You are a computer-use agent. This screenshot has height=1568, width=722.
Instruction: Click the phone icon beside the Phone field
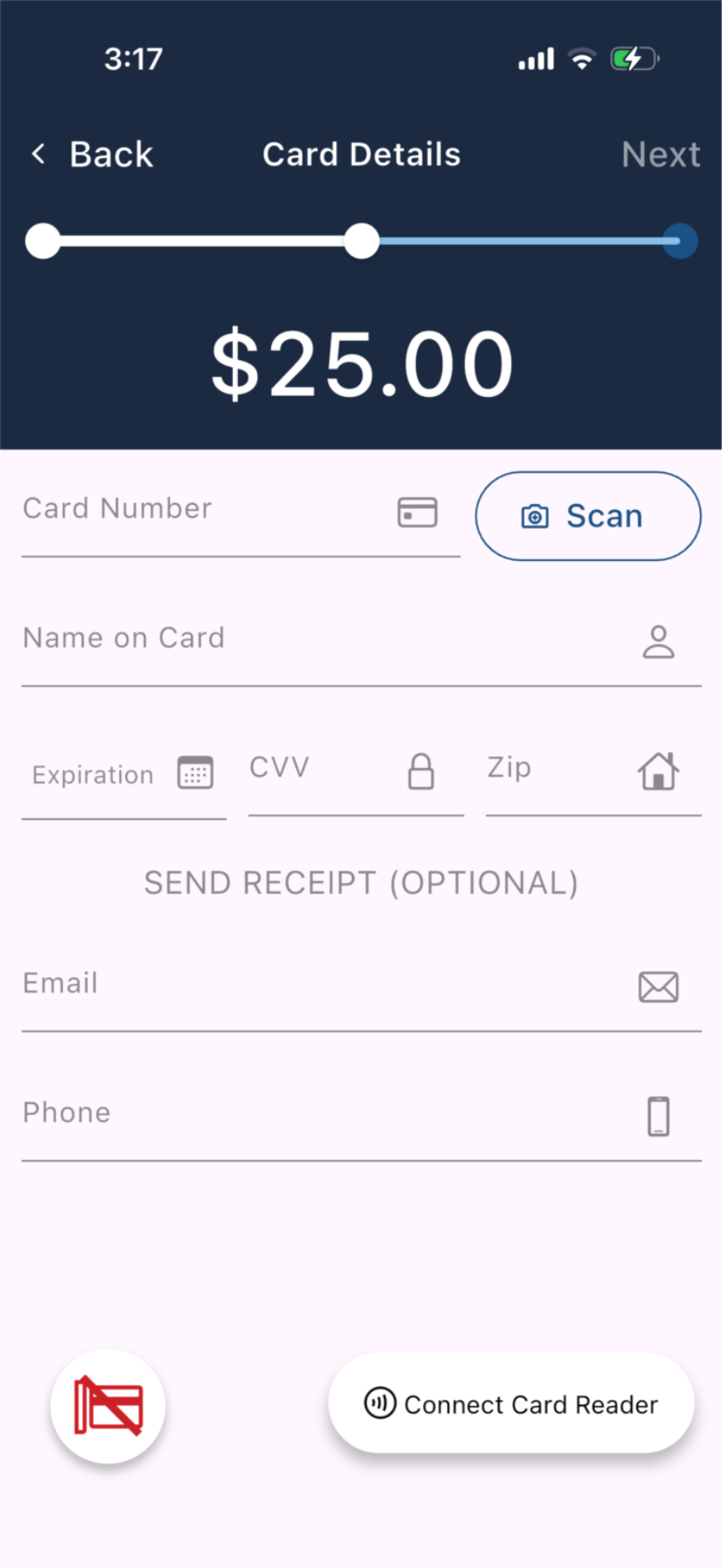point(659,1116)
